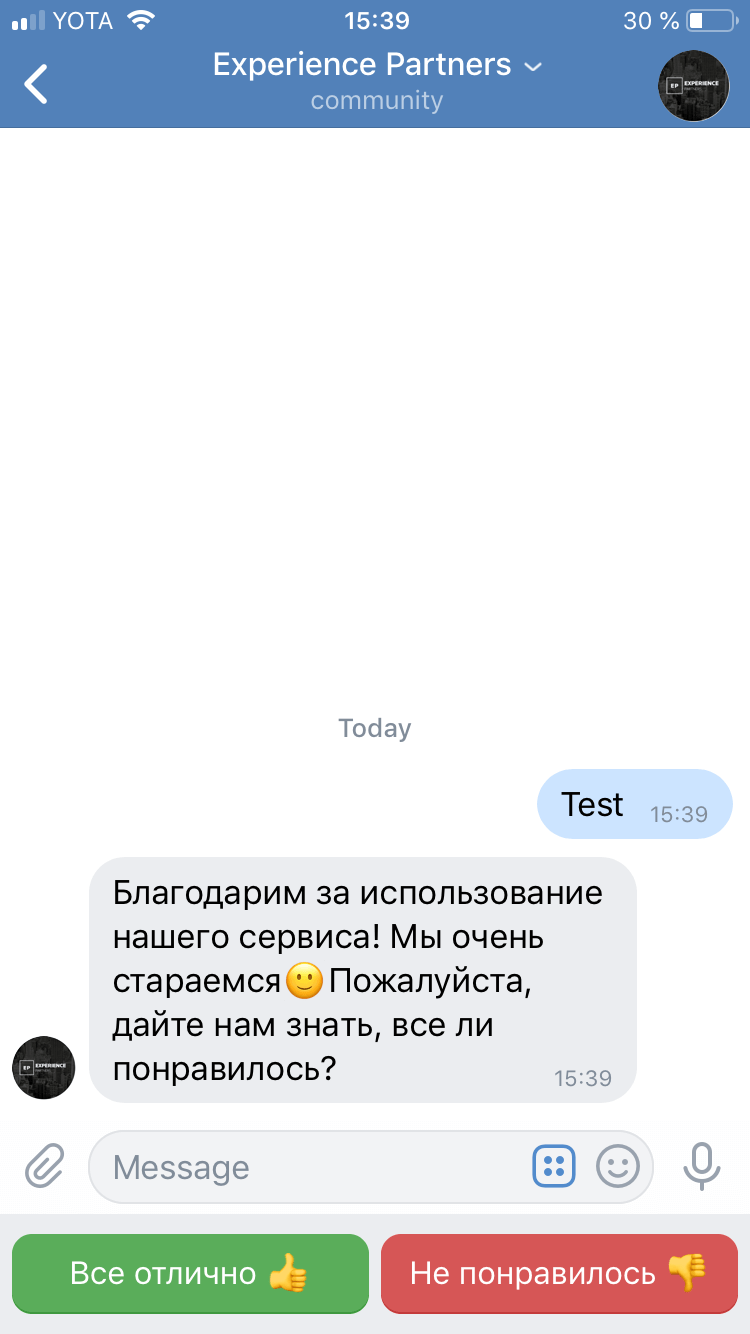Focus the Message text field
The width and height of the screenshot is (750, 1334).
tap(310, 1167)
